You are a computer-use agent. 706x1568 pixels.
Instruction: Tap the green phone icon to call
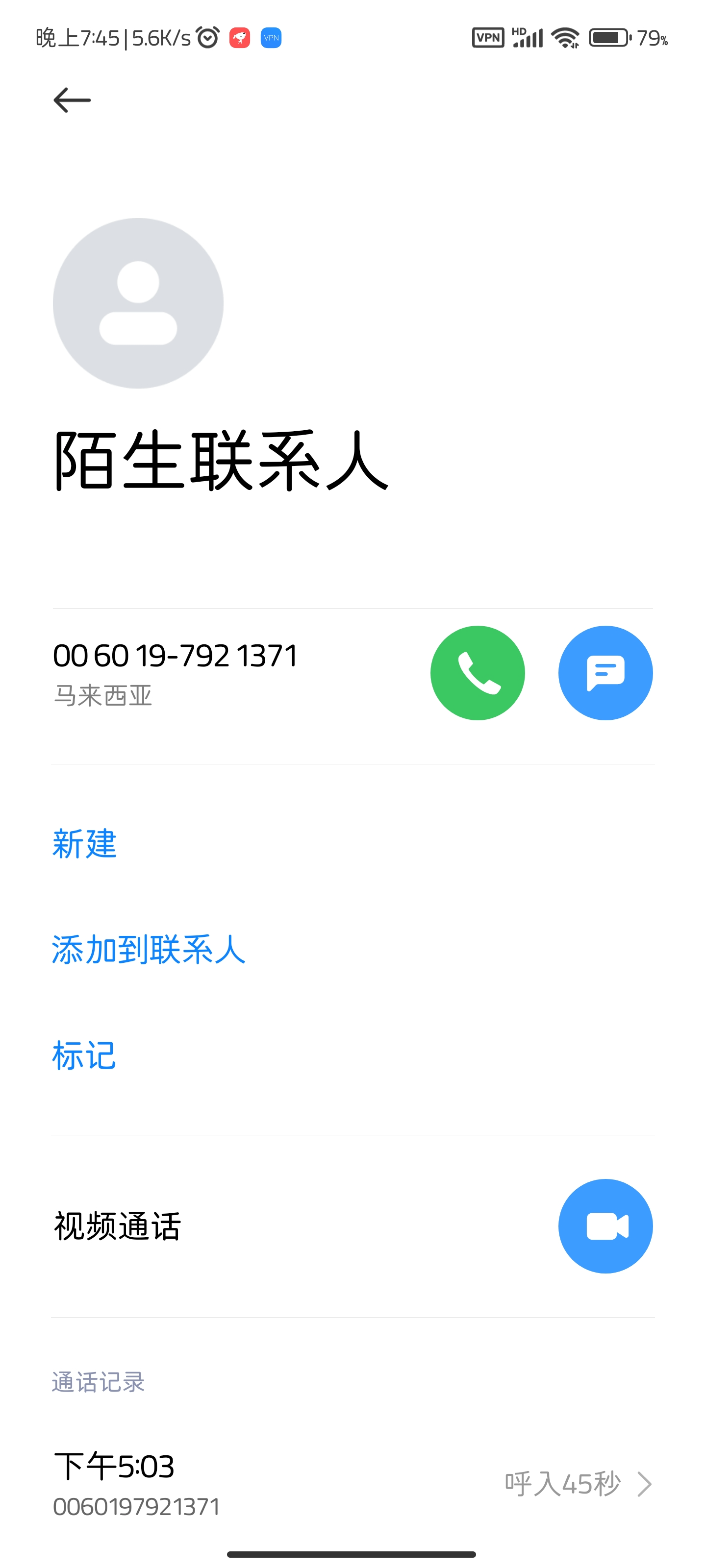coord(478,673)
